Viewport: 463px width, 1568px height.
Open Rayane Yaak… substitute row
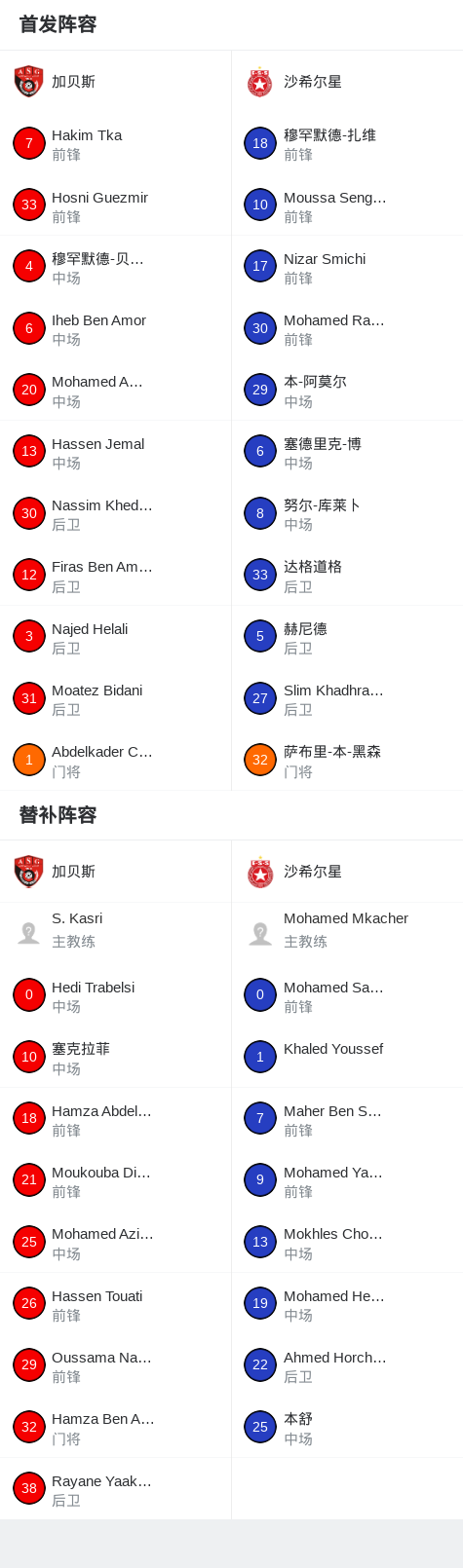115,1489
